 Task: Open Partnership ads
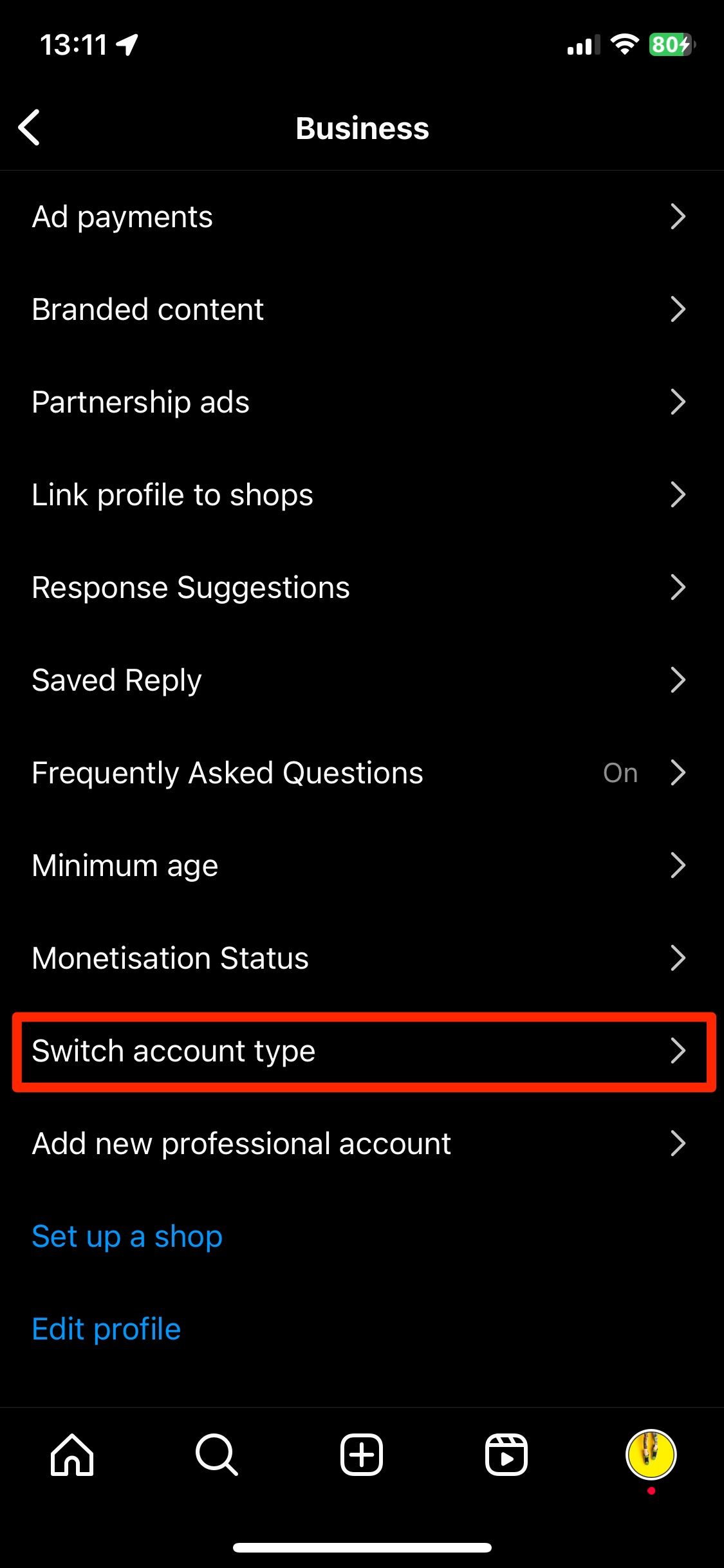click(360, 402)
